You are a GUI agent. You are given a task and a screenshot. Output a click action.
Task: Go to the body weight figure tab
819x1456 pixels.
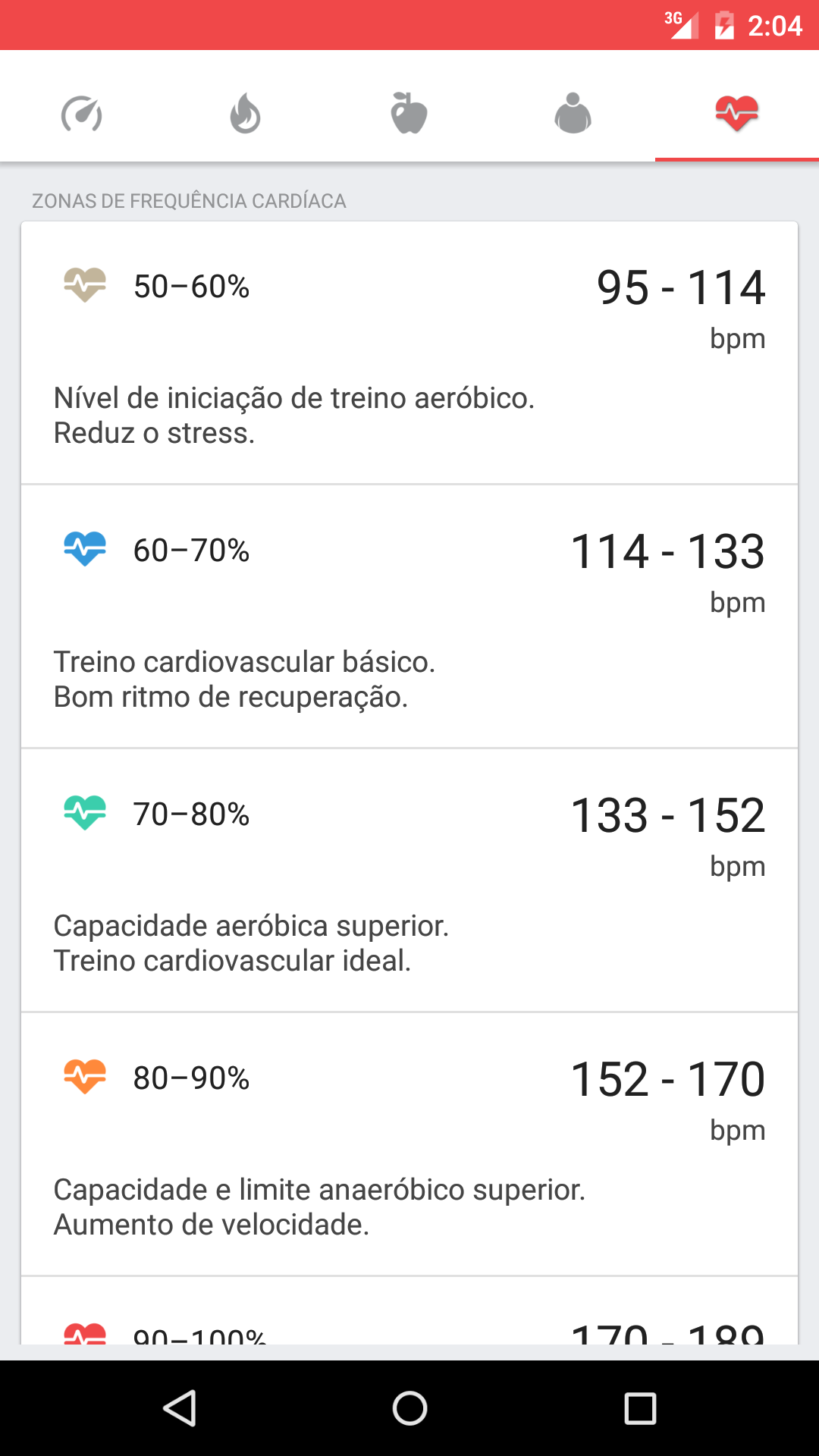pos(573,114)
